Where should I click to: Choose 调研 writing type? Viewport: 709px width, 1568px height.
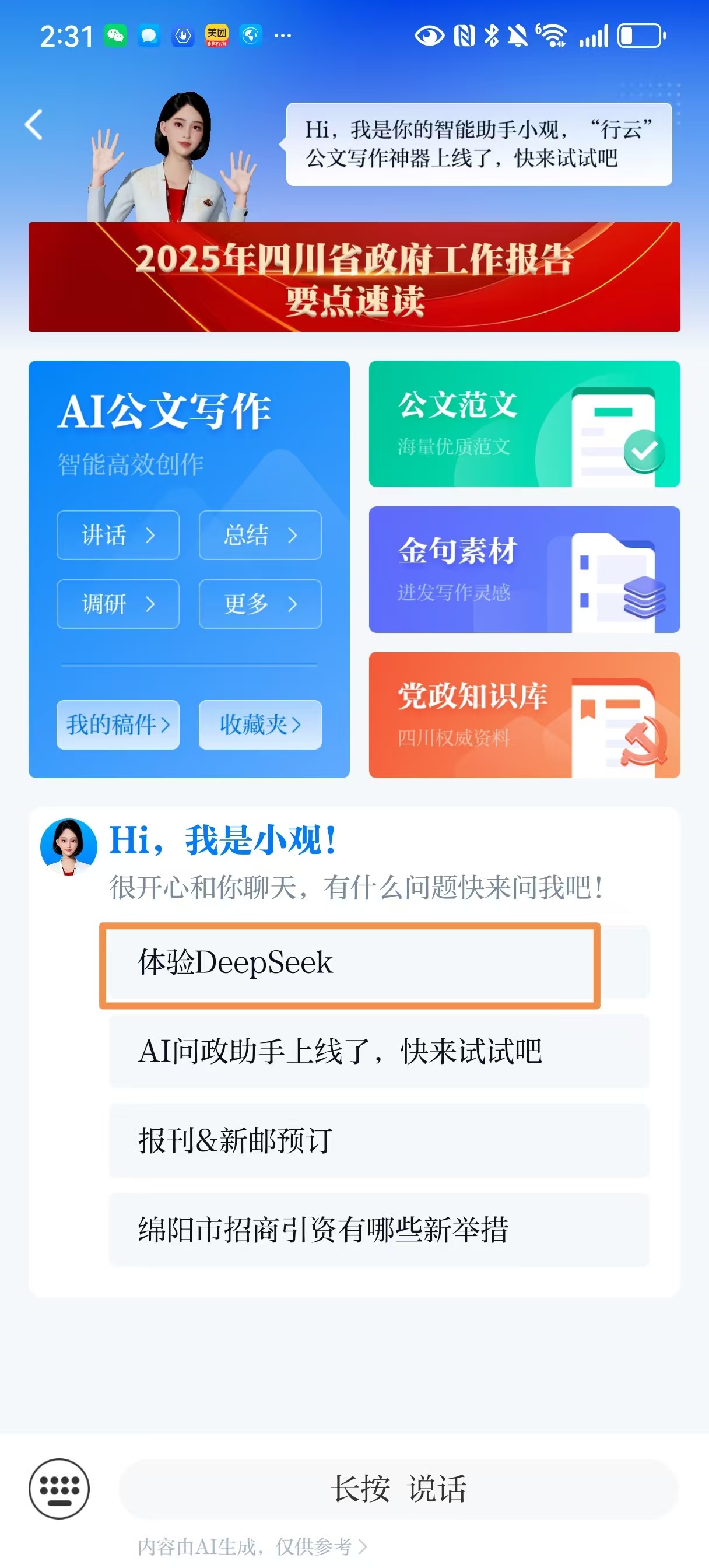(x=117, y=604)
